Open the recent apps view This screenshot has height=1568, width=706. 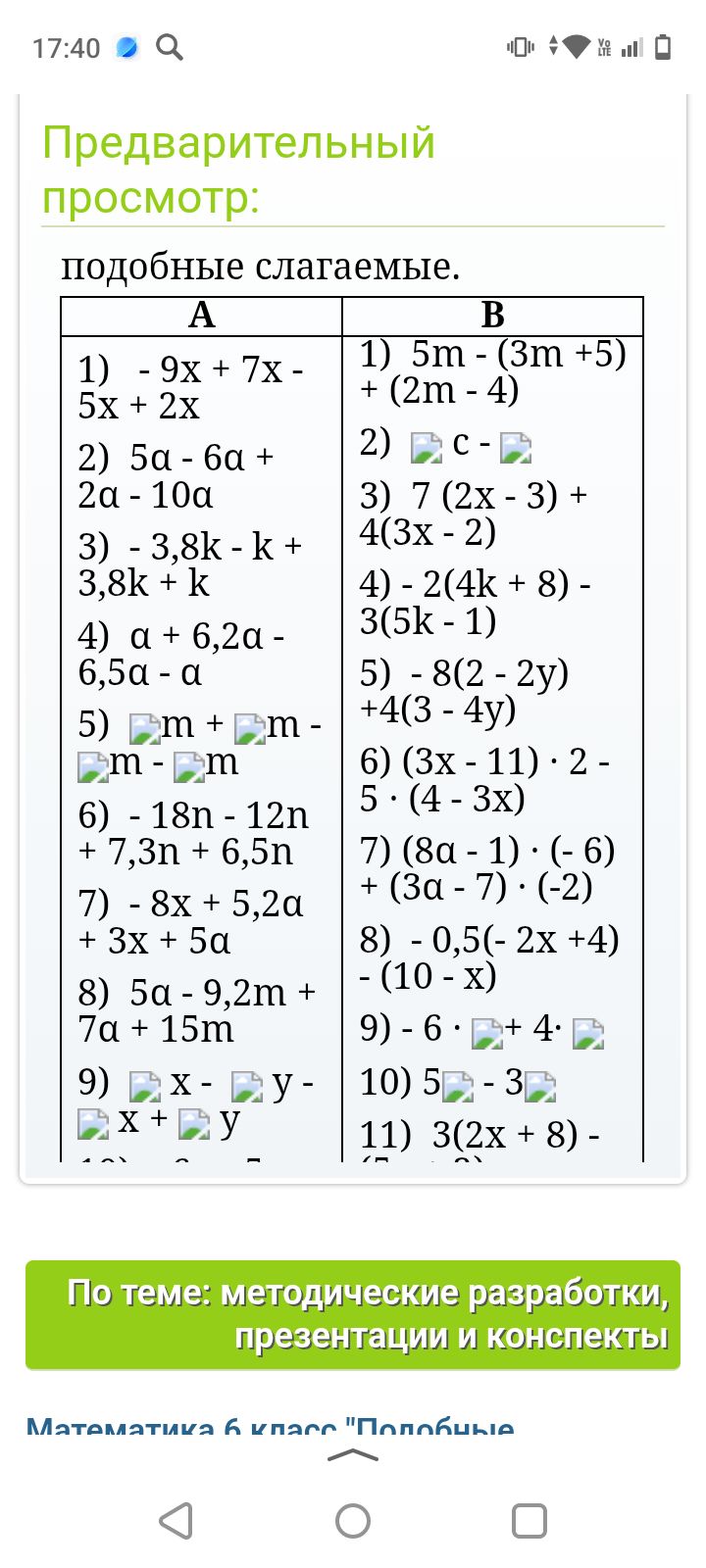pos(529,1521)
